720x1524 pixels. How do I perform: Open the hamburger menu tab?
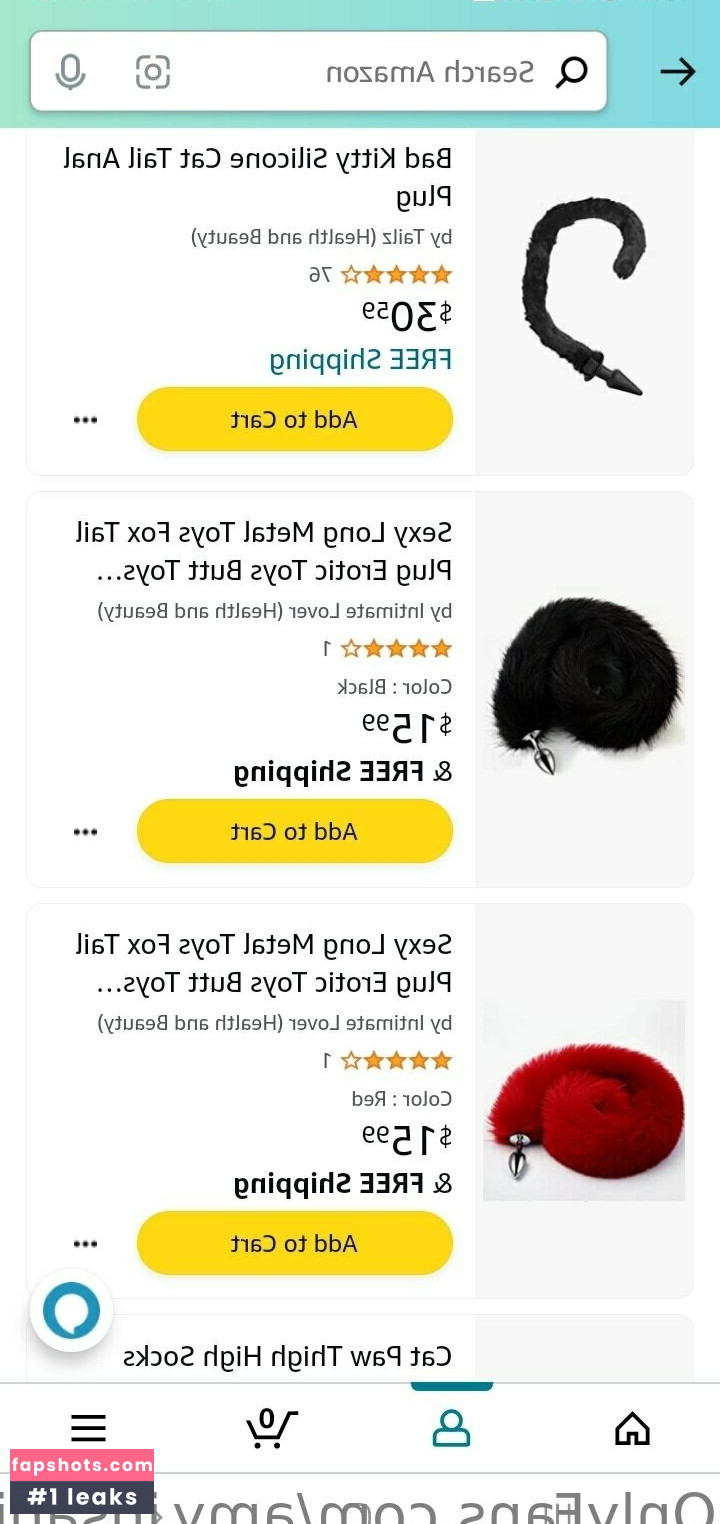(x=88, y=1428)
